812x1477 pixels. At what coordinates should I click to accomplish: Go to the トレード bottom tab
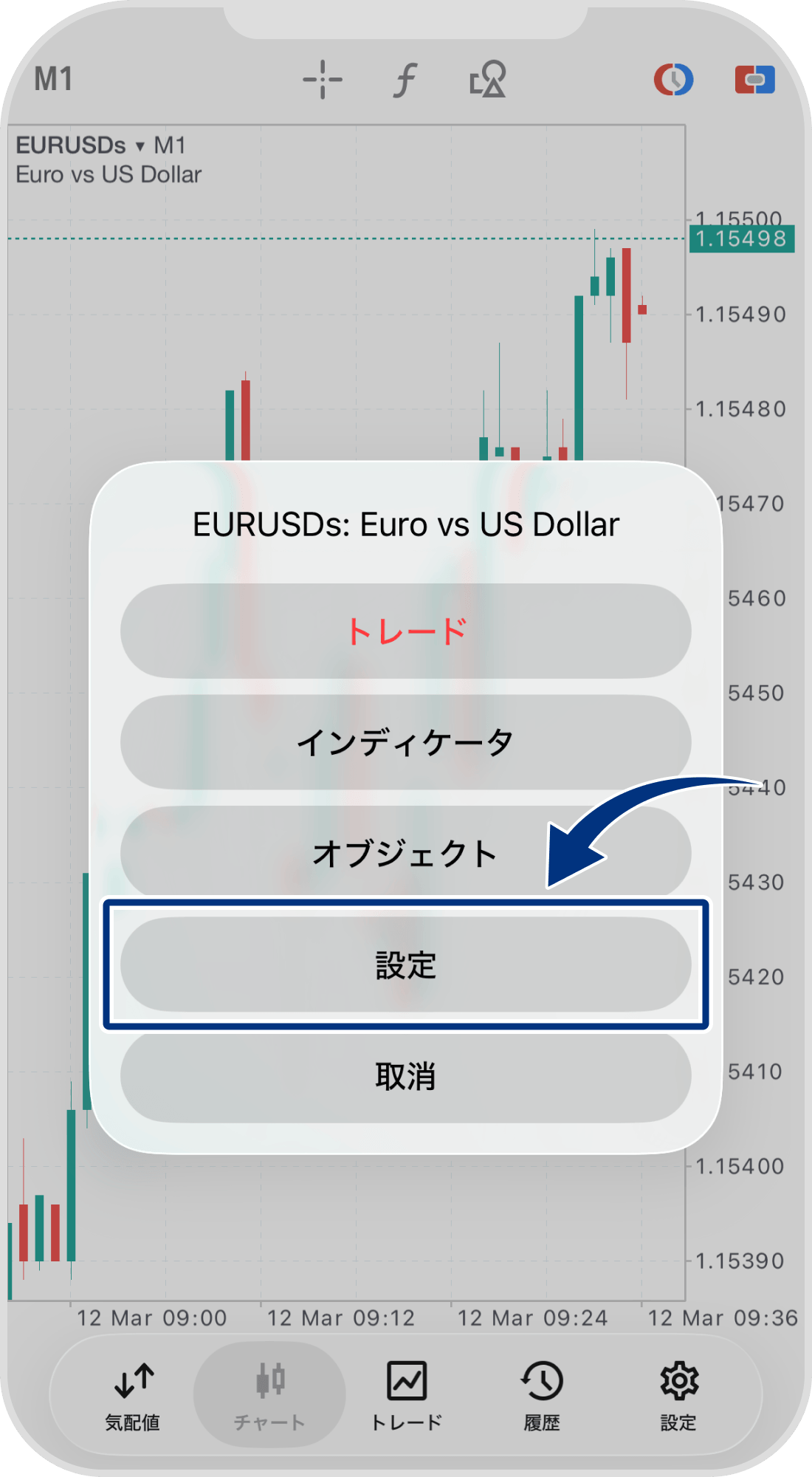pyautogui.click(x=406, y=1394)
